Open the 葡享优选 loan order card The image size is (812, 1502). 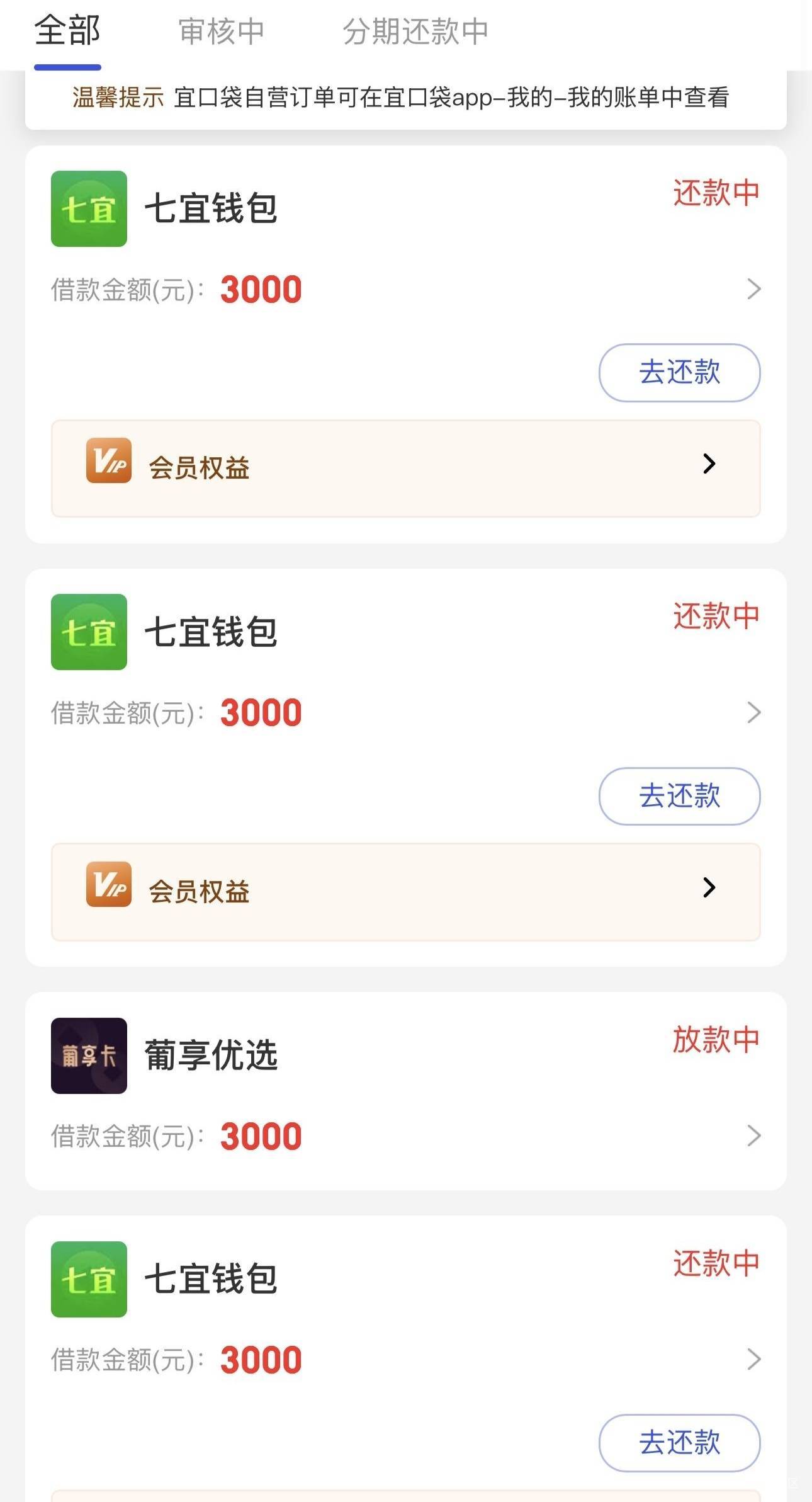405,1091
